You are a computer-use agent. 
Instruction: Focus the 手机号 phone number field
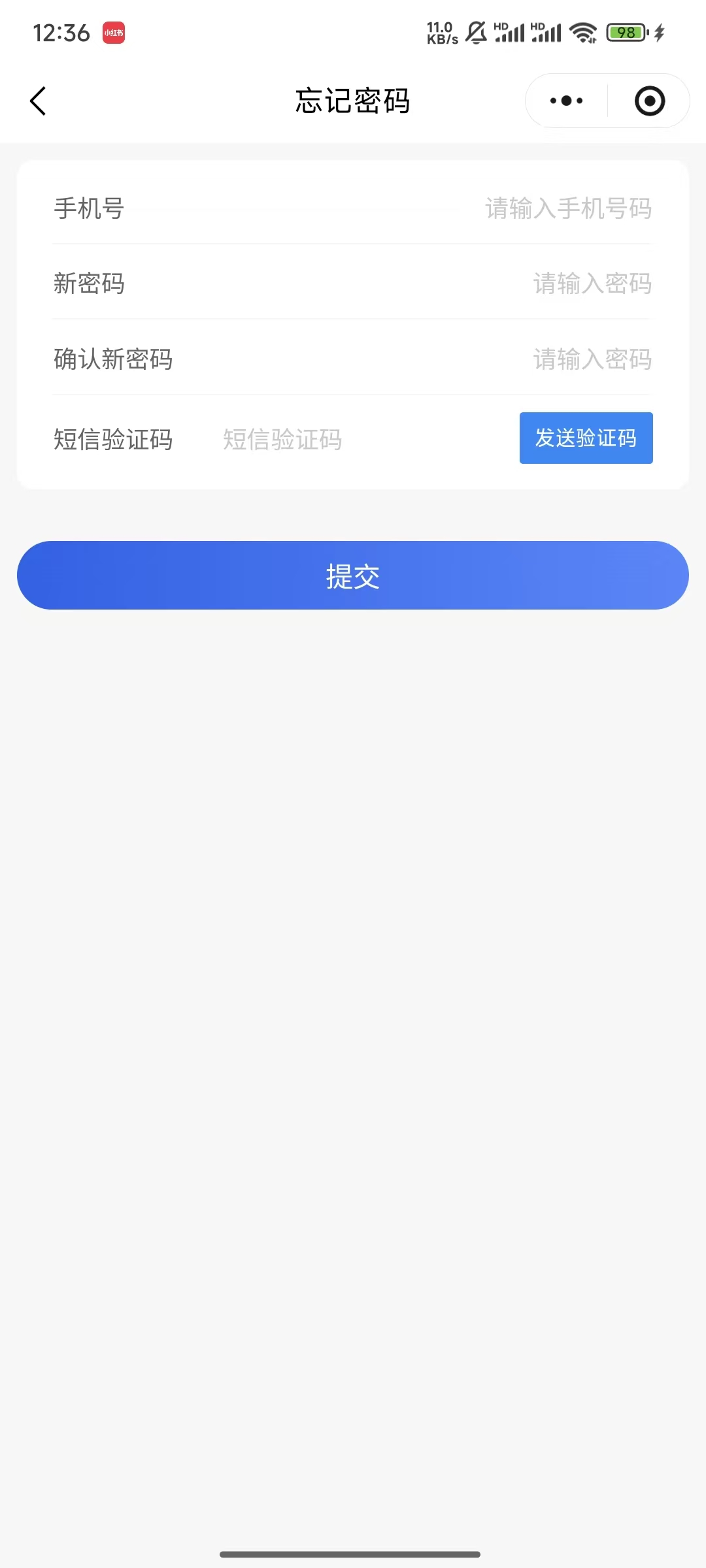[x=567, y=209]
